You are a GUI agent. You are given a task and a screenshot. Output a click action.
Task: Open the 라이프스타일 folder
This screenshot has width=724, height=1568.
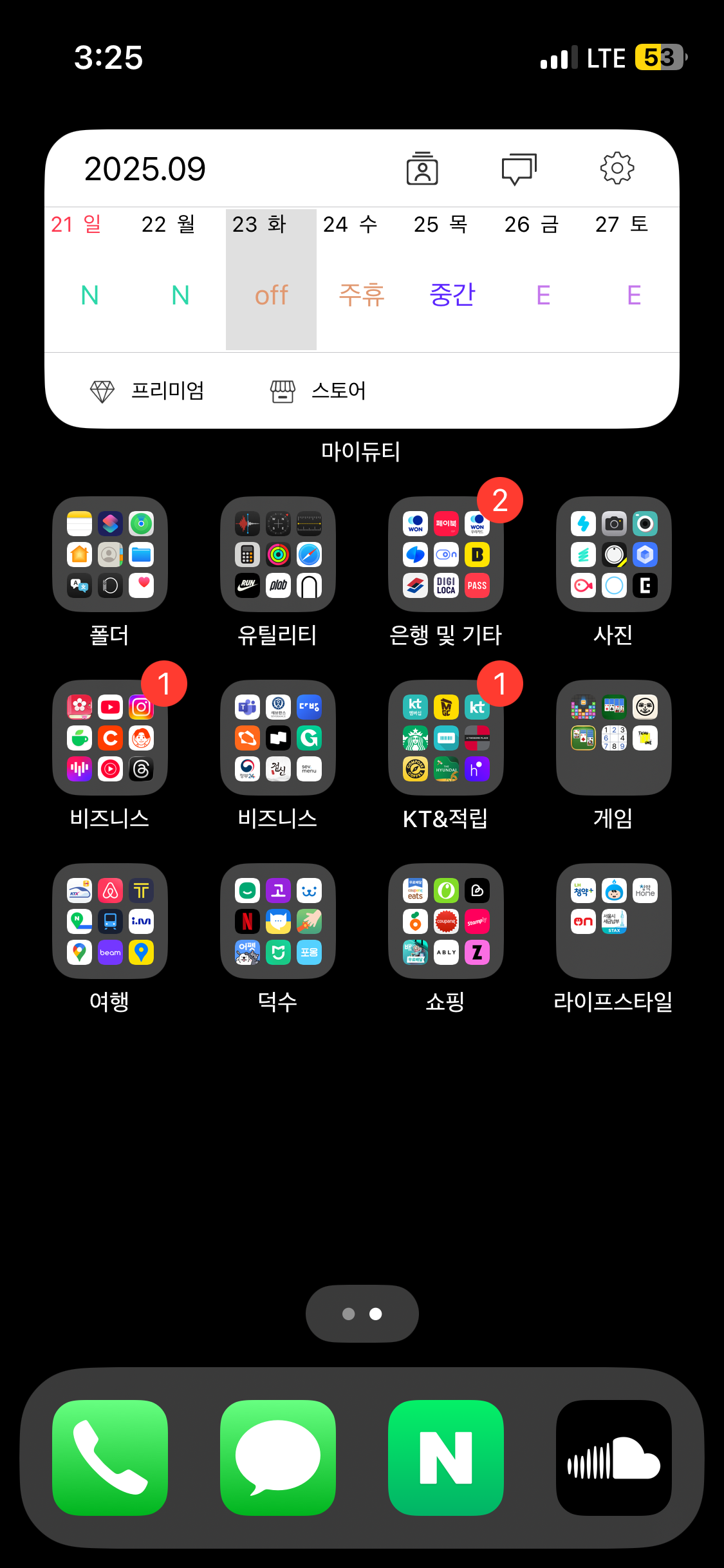point(614,921)
